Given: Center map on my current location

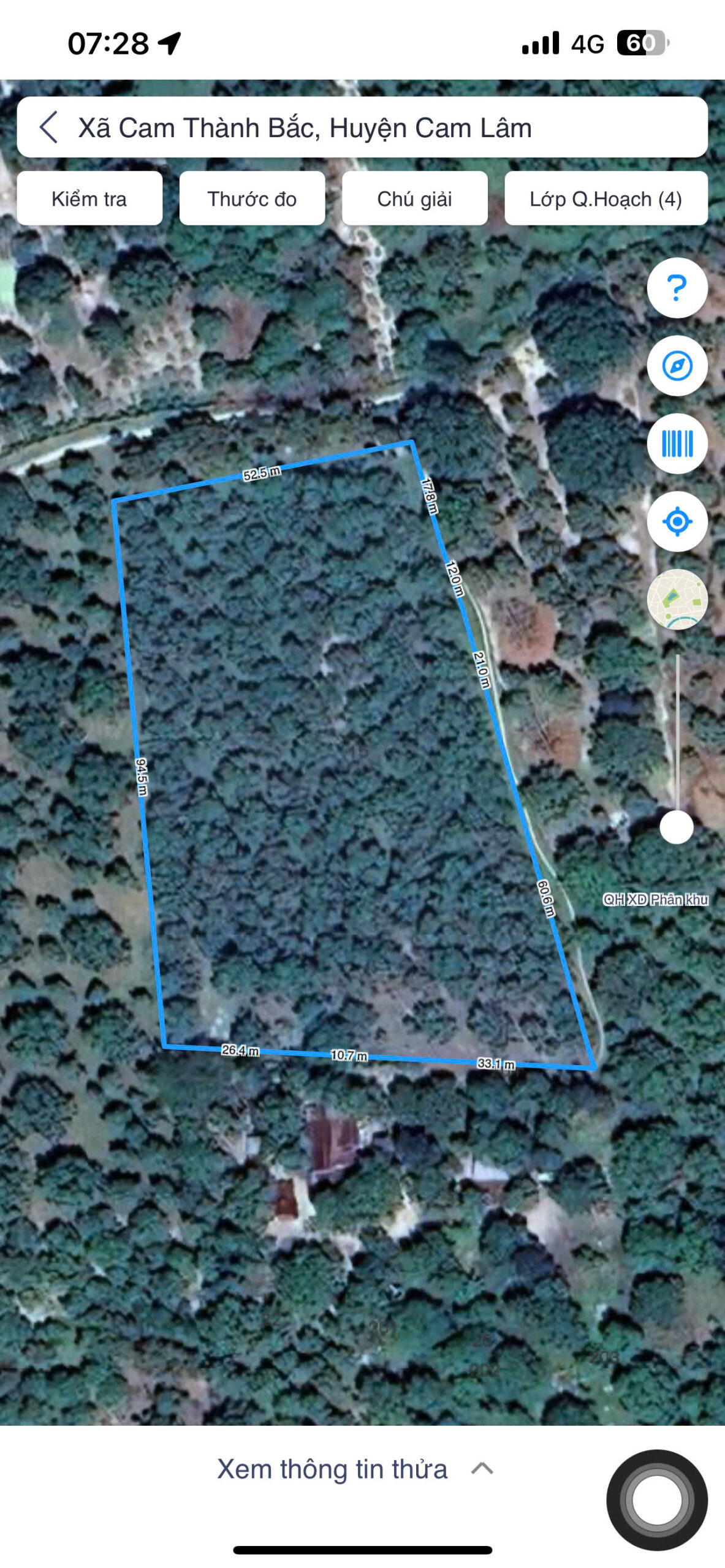Looking at the screenshot, I should [677, 521].
